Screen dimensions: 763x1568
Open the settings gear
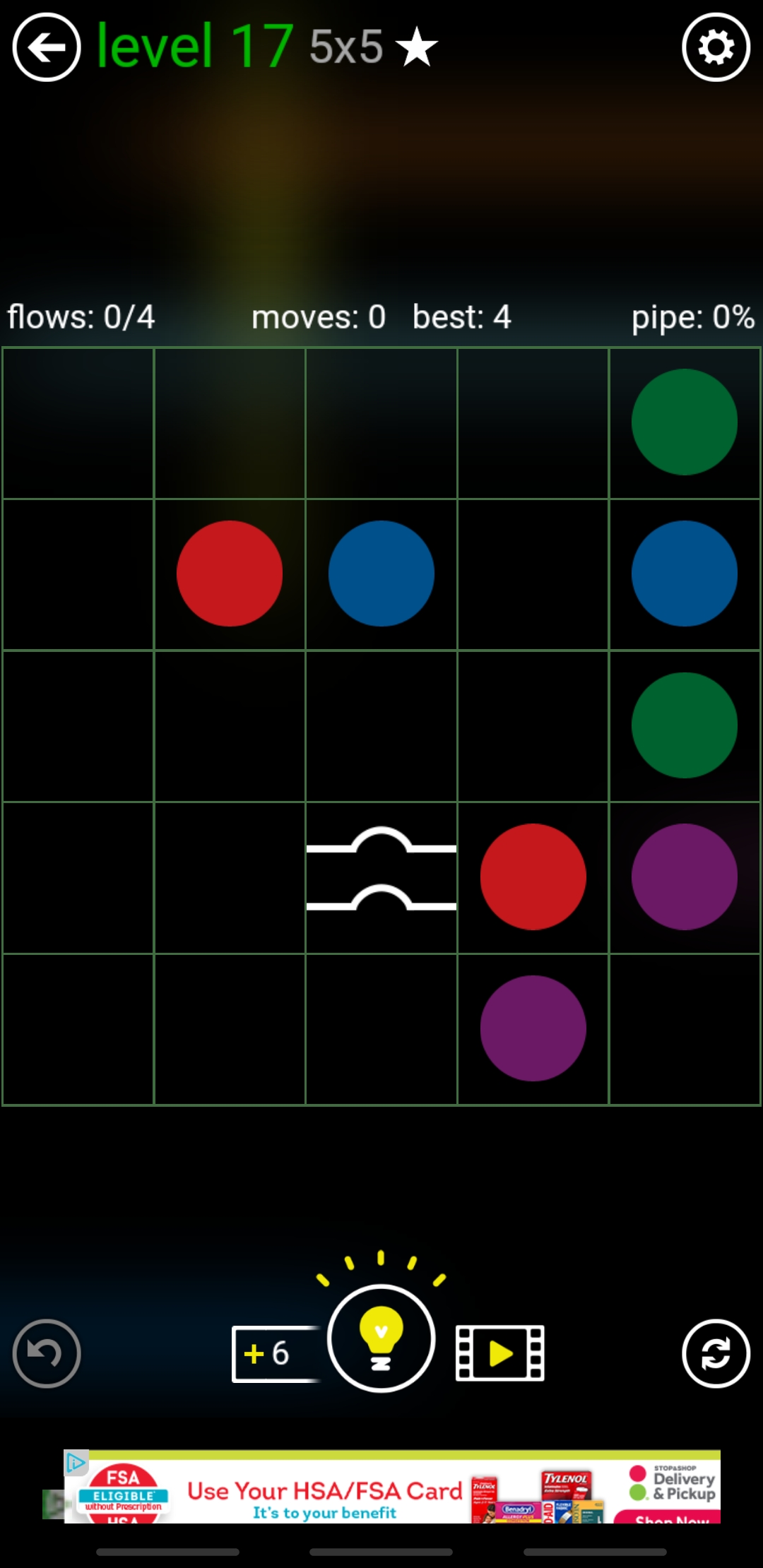point(716,48)
